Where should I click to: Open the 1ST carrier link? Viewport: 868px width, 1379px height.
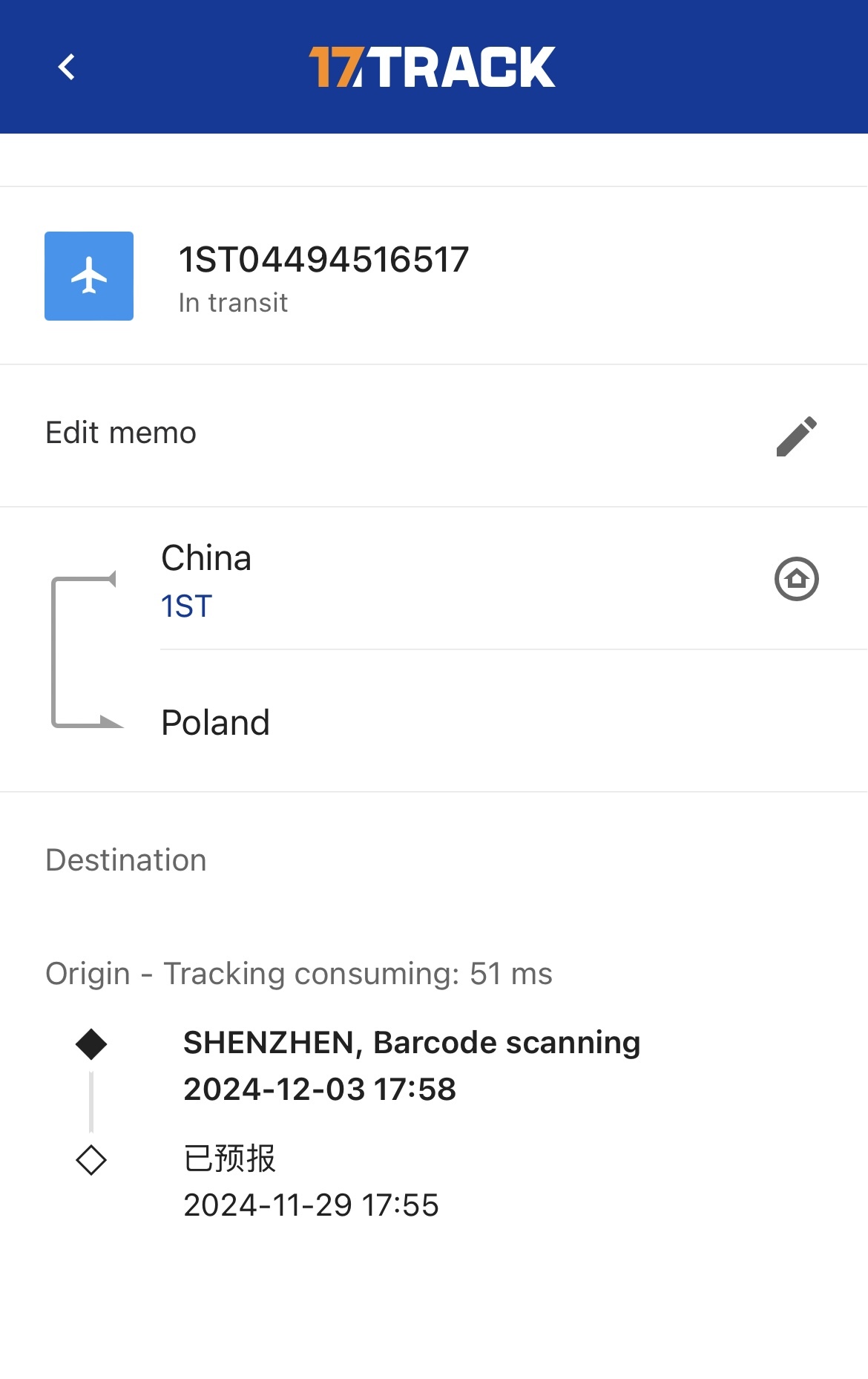pos(187,606)
